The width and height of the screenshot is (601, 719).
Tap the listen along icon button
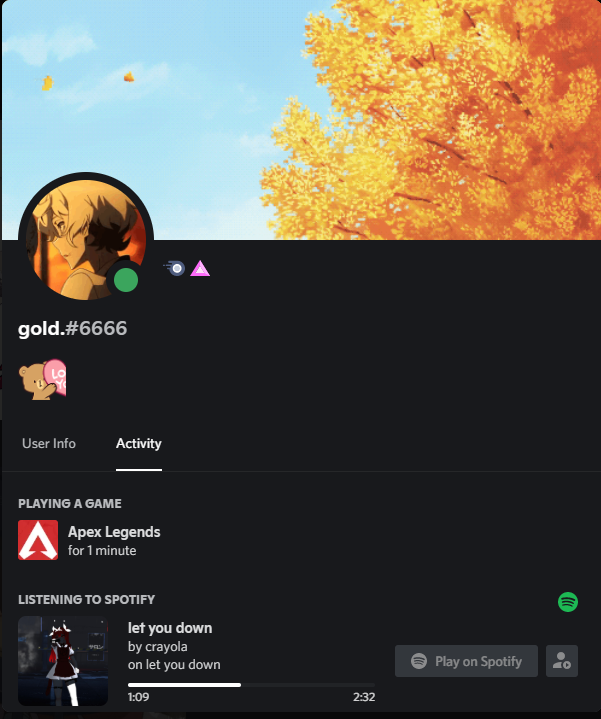tap(562, 661)
